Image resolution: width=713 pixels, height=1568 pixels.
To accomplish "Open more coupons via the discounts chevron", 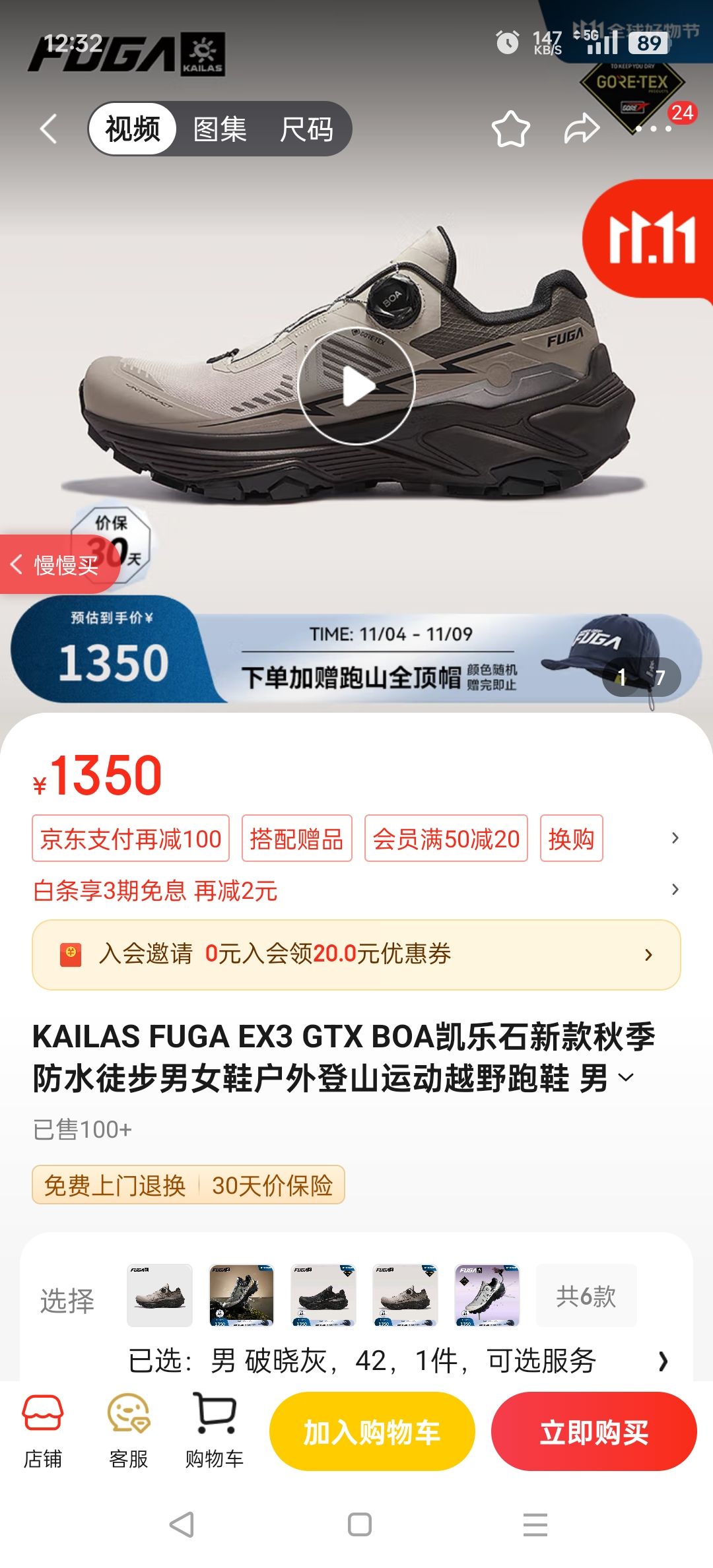I will (x=673, y=837).
